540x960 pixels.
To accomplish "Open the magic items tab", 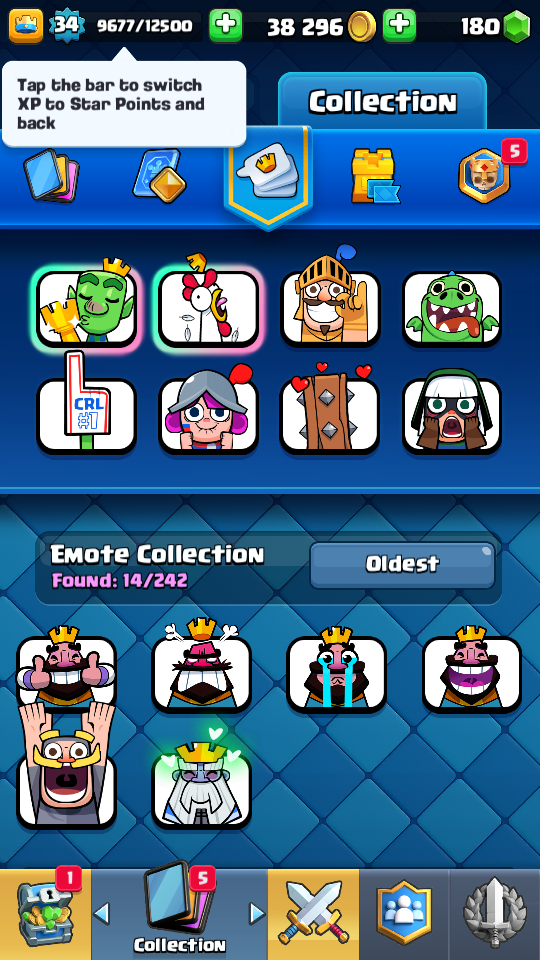I will [159, 176].
